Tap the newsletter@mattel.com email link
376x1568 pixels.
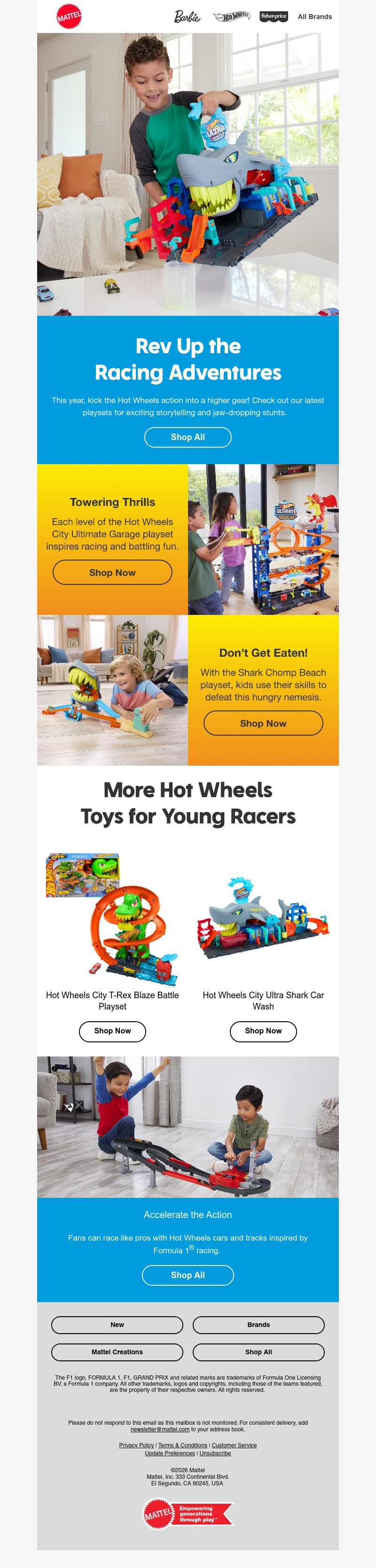(160, 1429)
